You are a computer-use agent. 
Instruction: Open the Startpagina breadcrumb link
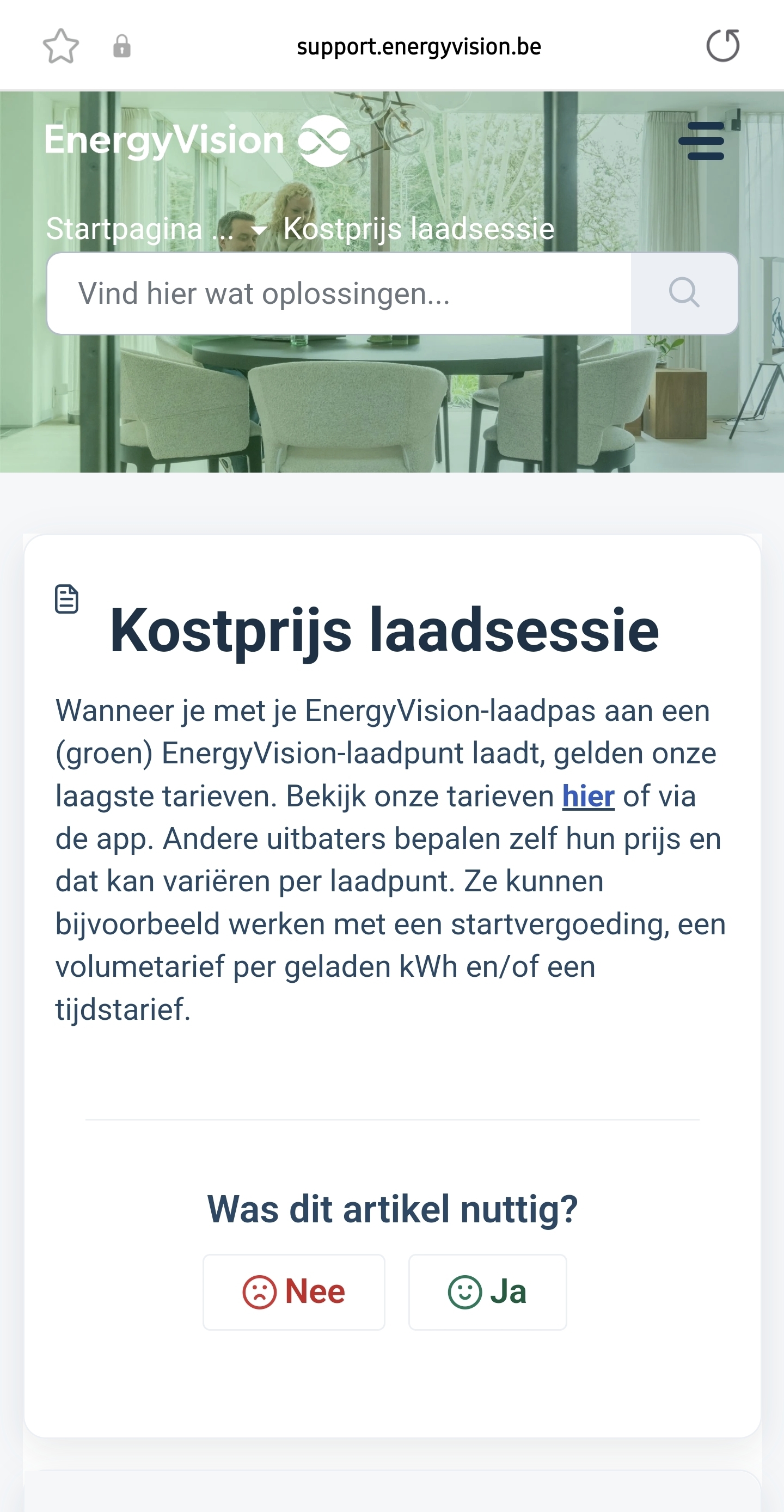[124, 228]
